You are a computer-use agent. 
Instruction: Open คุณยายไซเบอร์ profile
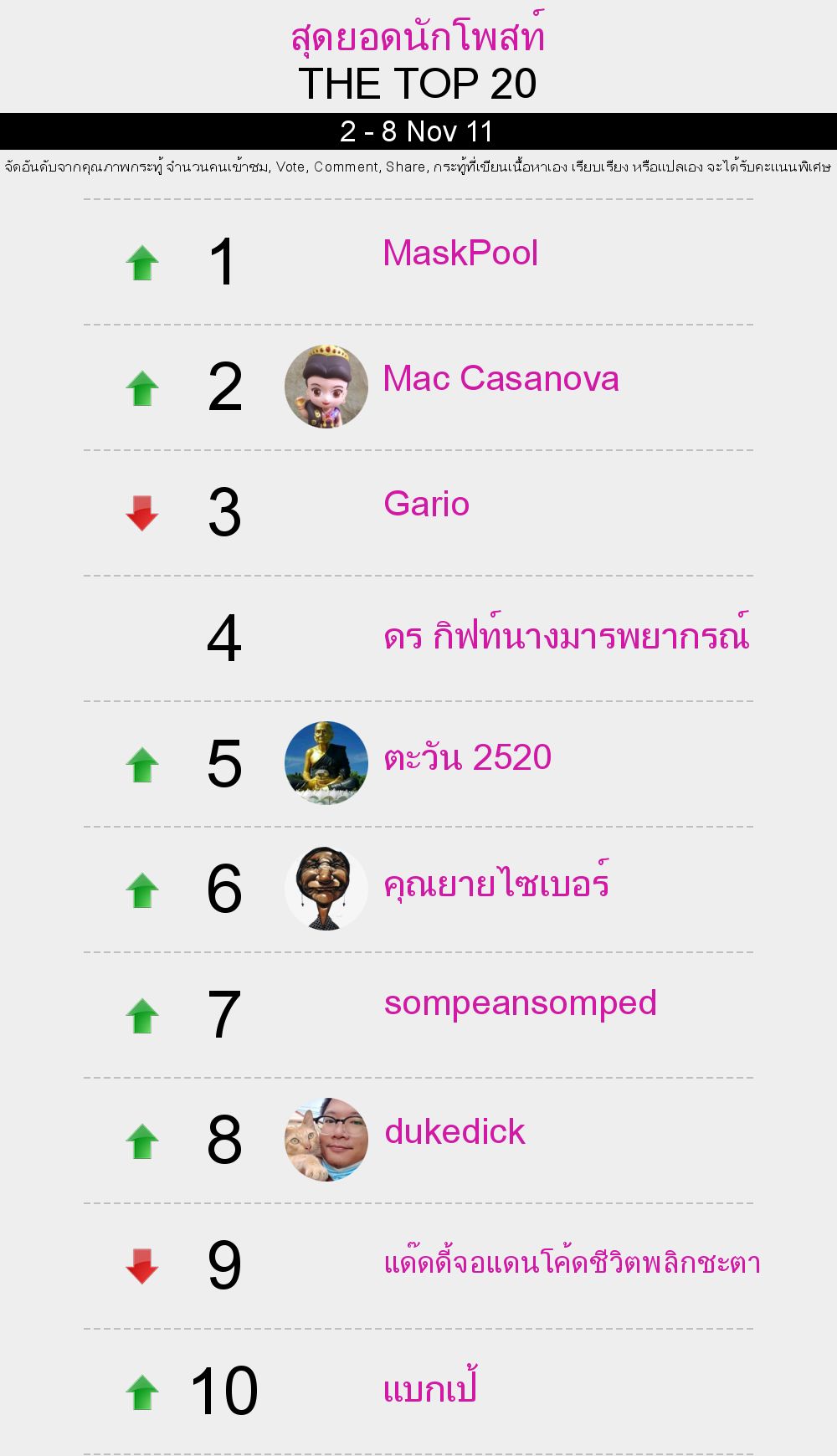coord(496,884)
